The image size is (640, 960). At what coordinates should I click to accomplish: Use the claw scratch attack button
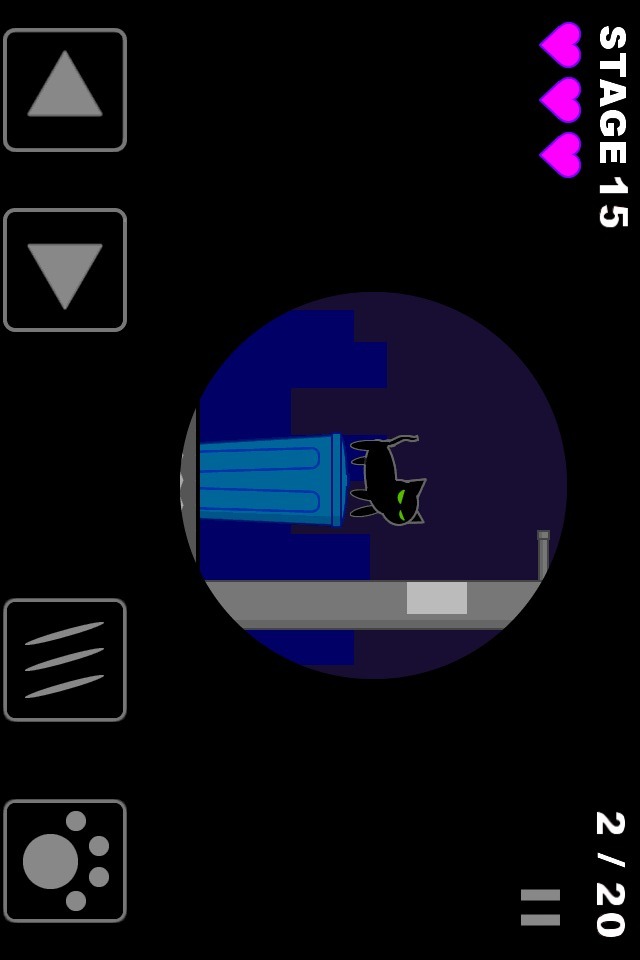(65, 660)
